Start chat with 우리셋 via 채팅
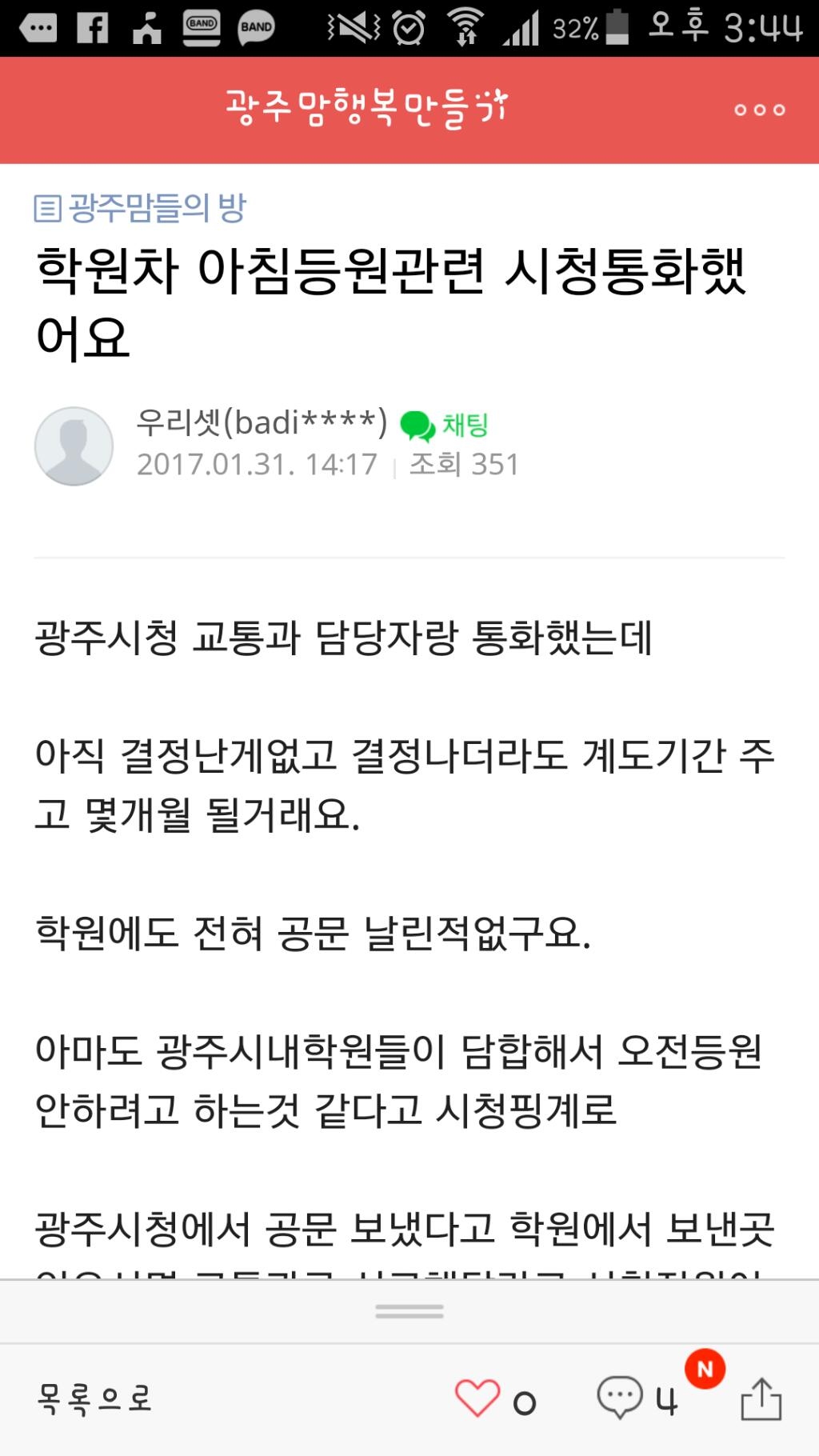 445,425
